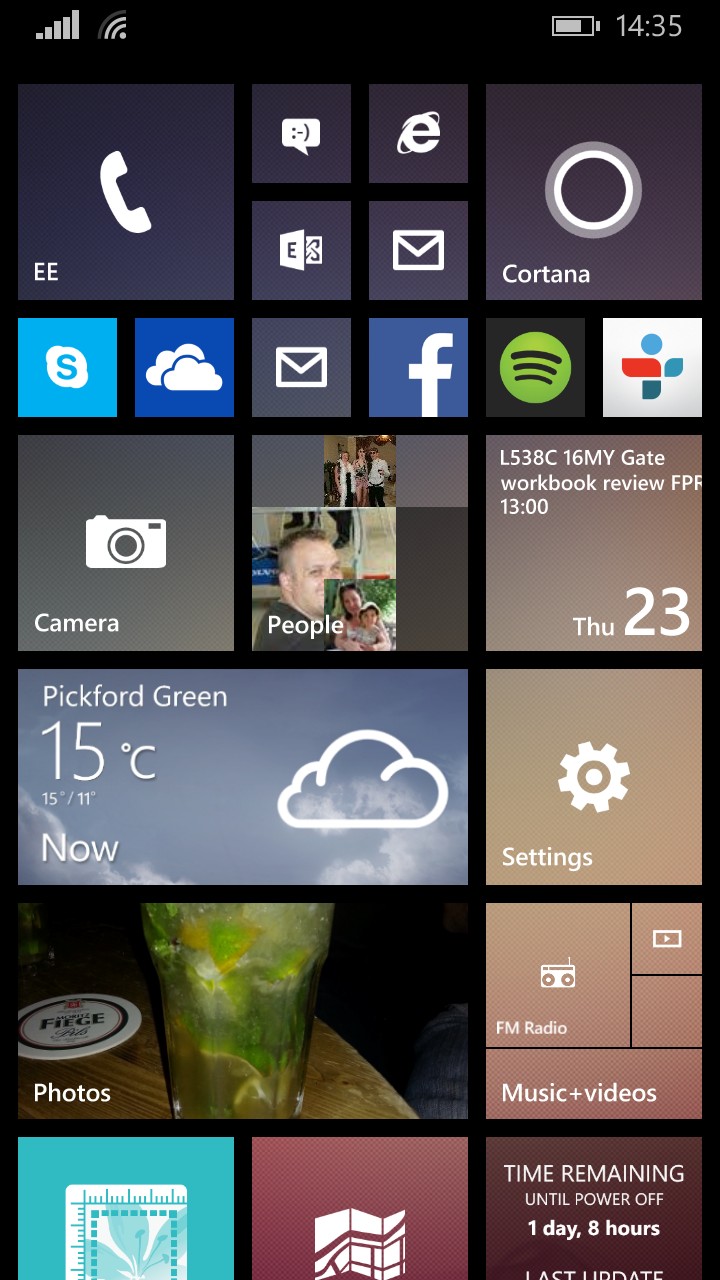The width and height of the screenshot is (720, 1280).
Task: Launch Cortana assistant
Action: click(593, 192)
